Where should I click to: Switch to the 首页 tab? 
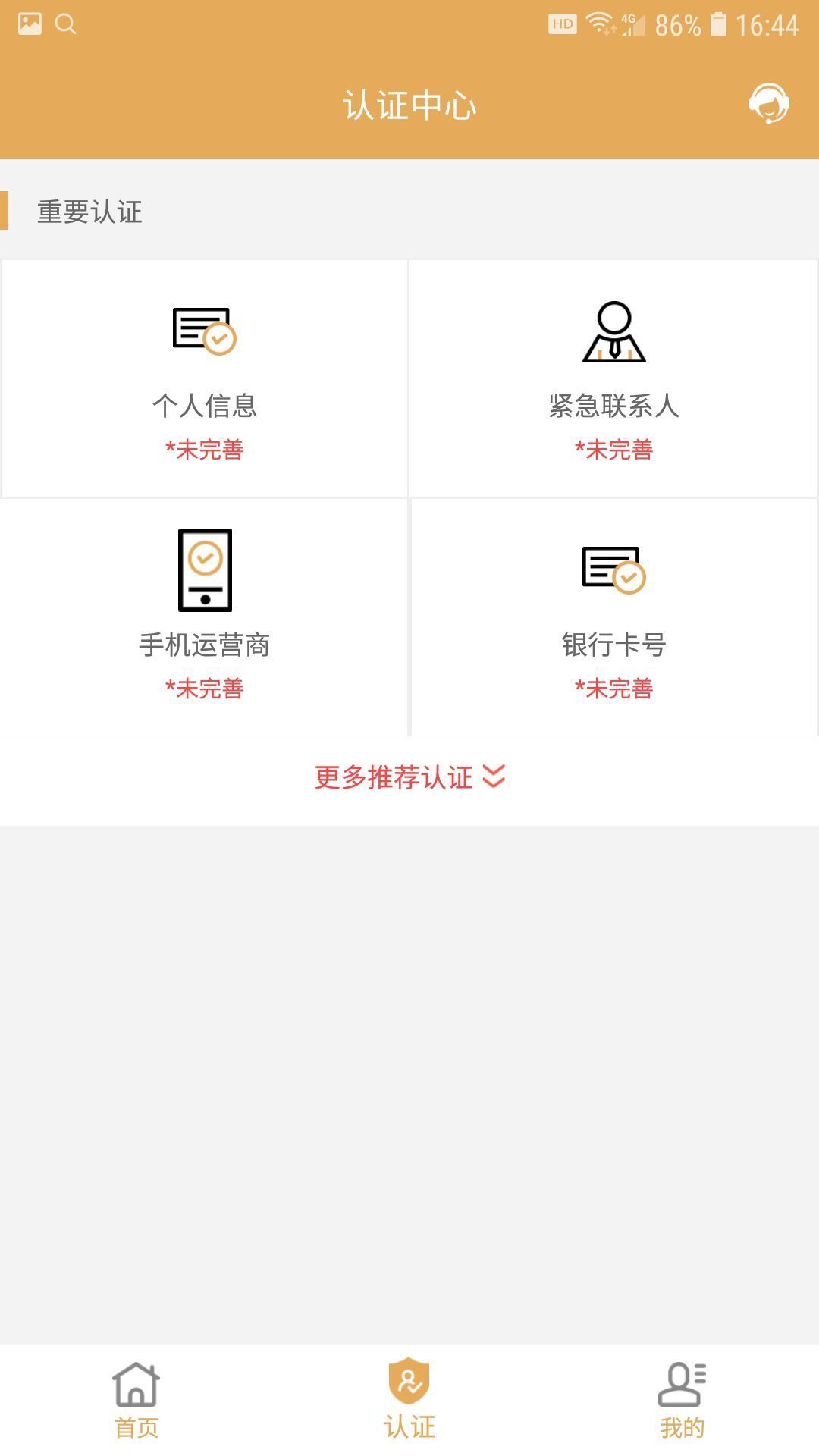click(136, 1400)
